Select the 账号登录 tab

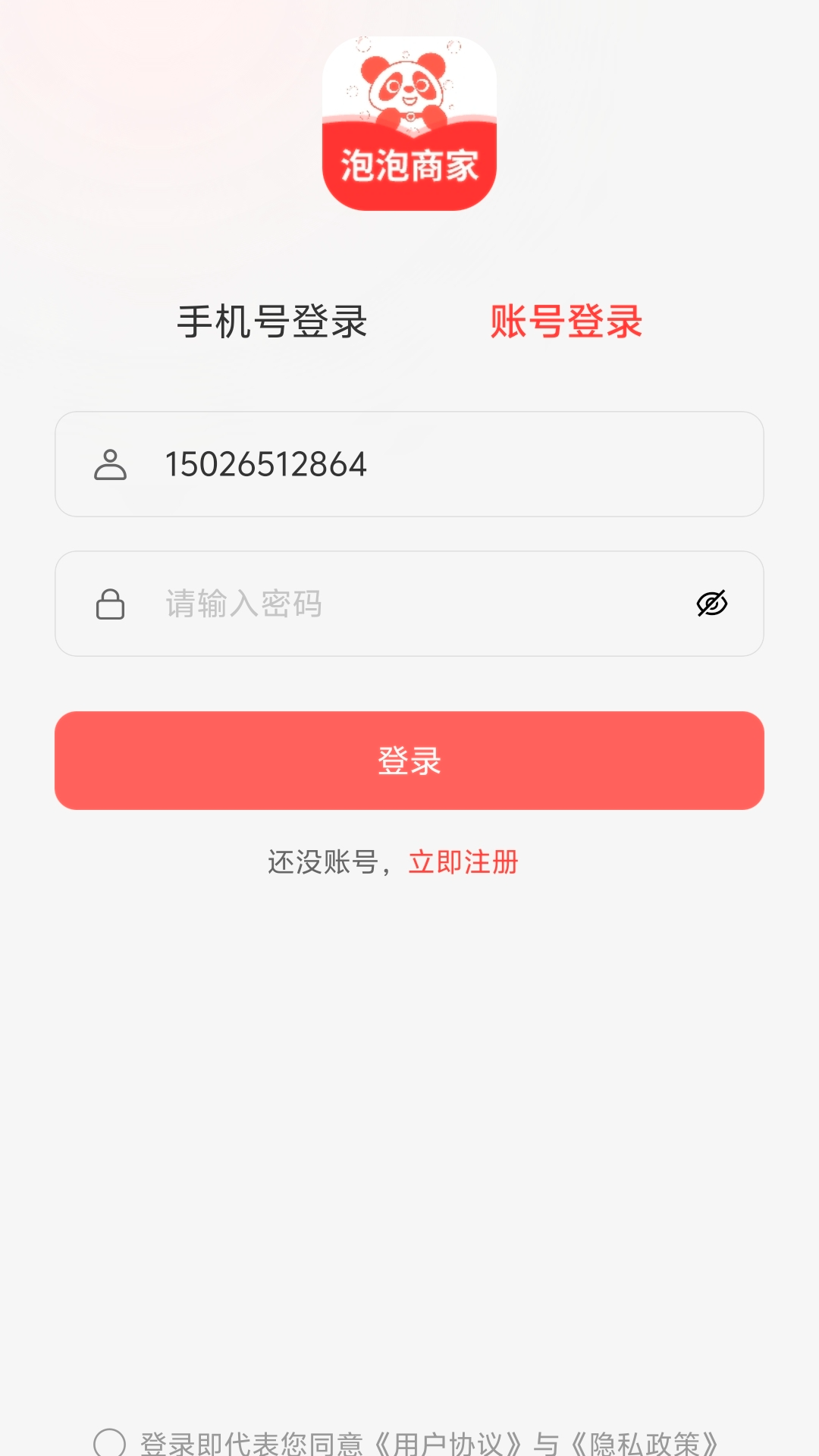566,322
